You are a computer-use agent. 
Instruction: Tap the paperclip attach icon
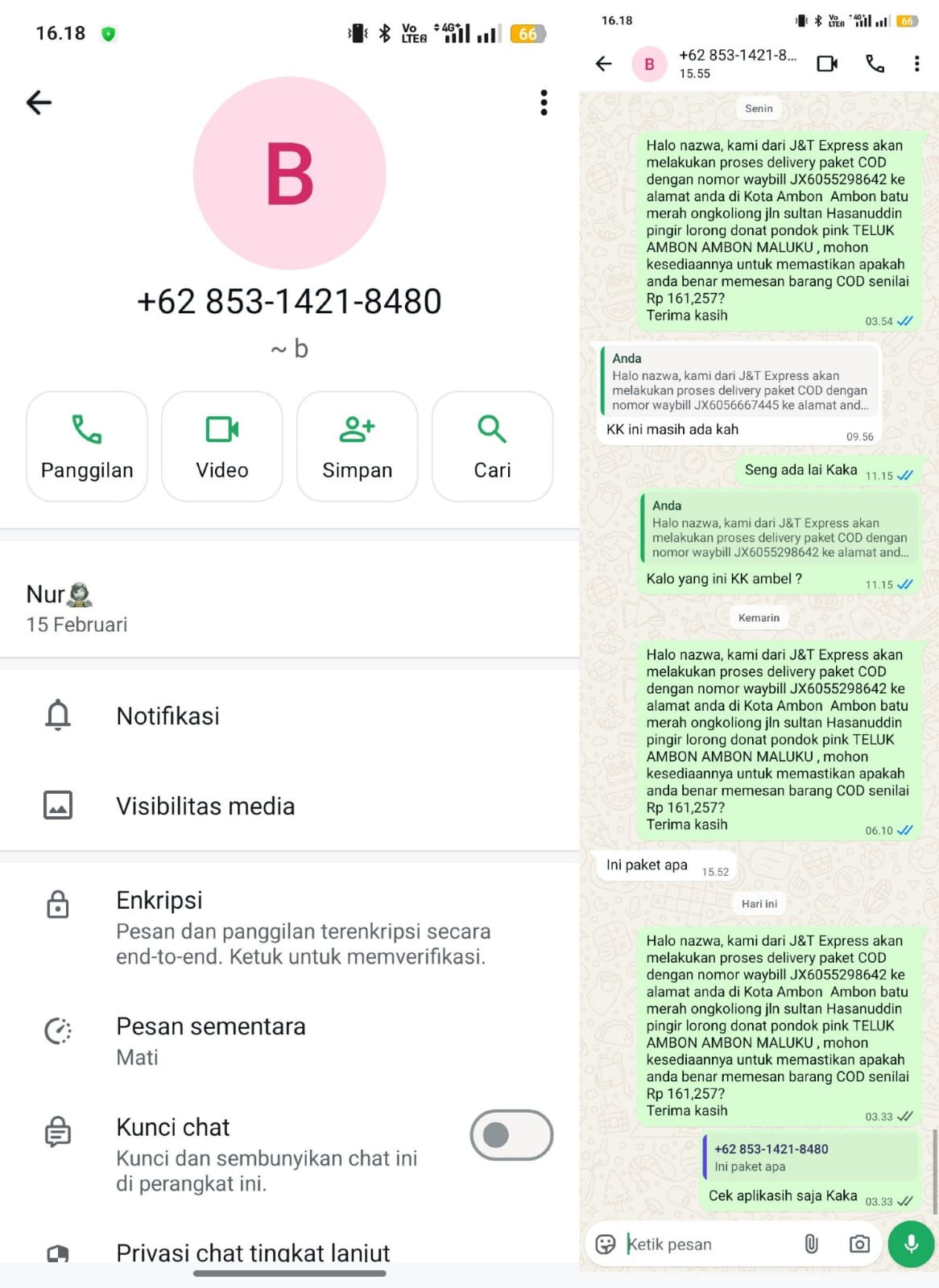coord(811,1244)
